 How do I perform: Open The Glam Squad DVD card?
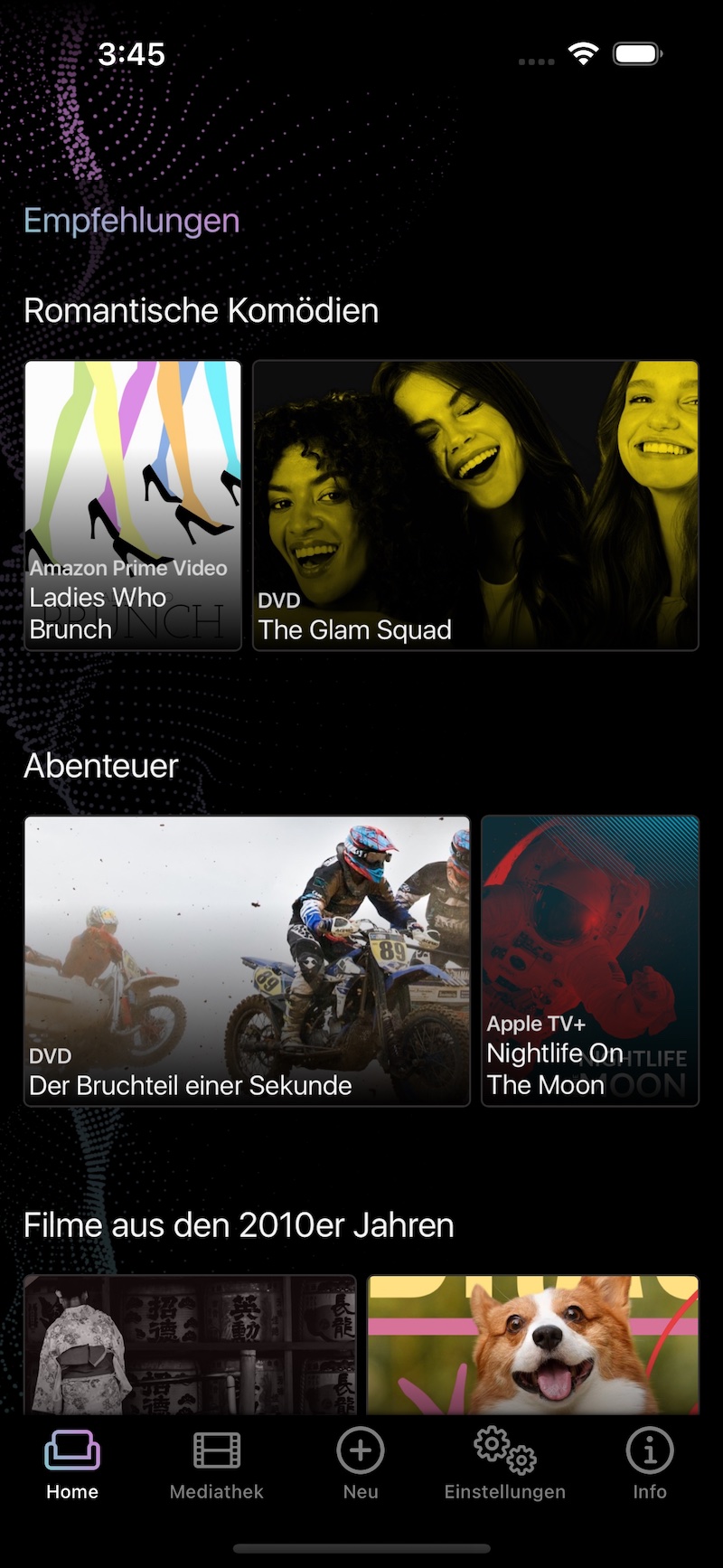point(475,505)
